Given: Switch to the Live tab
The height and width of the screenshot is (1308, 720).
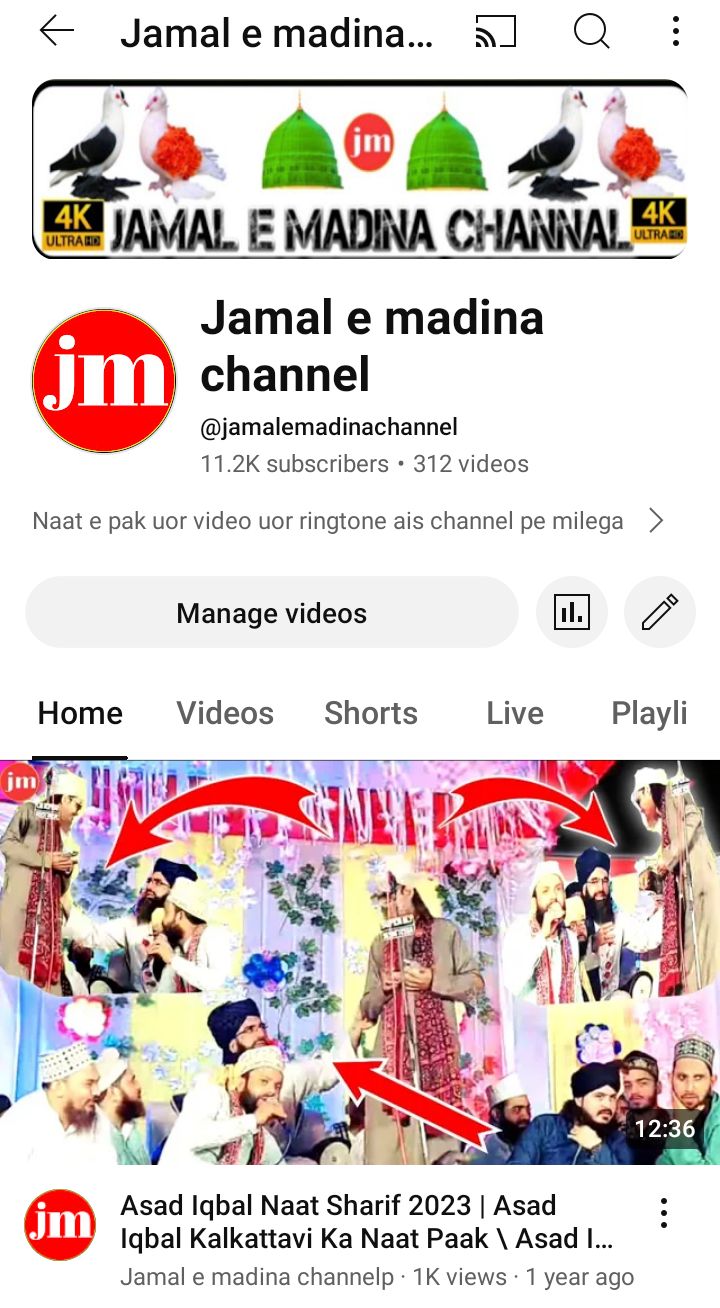Looking at the screenshot, I should 515,713.
